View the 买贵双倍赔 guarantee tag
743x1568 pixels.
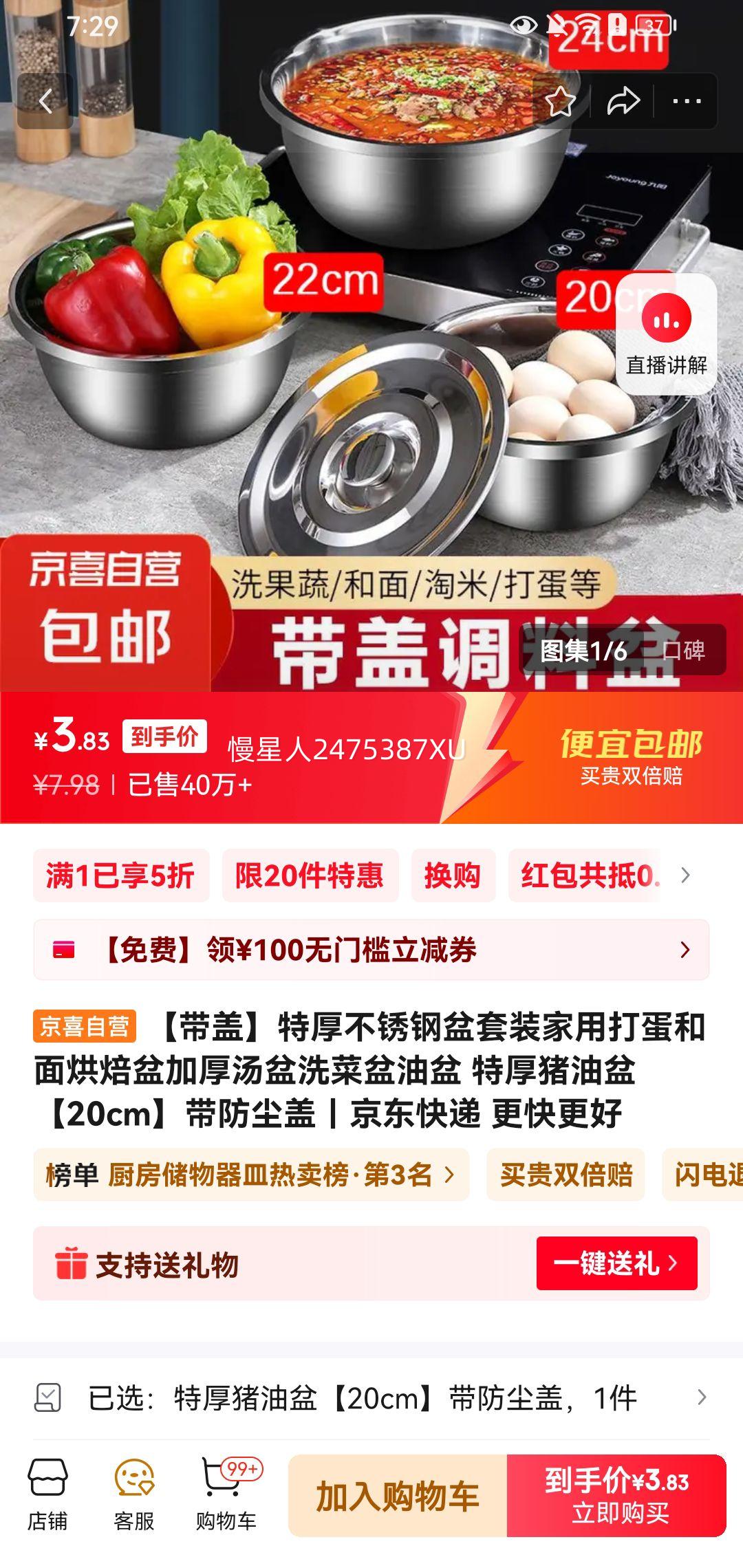tap(566, 1175)
